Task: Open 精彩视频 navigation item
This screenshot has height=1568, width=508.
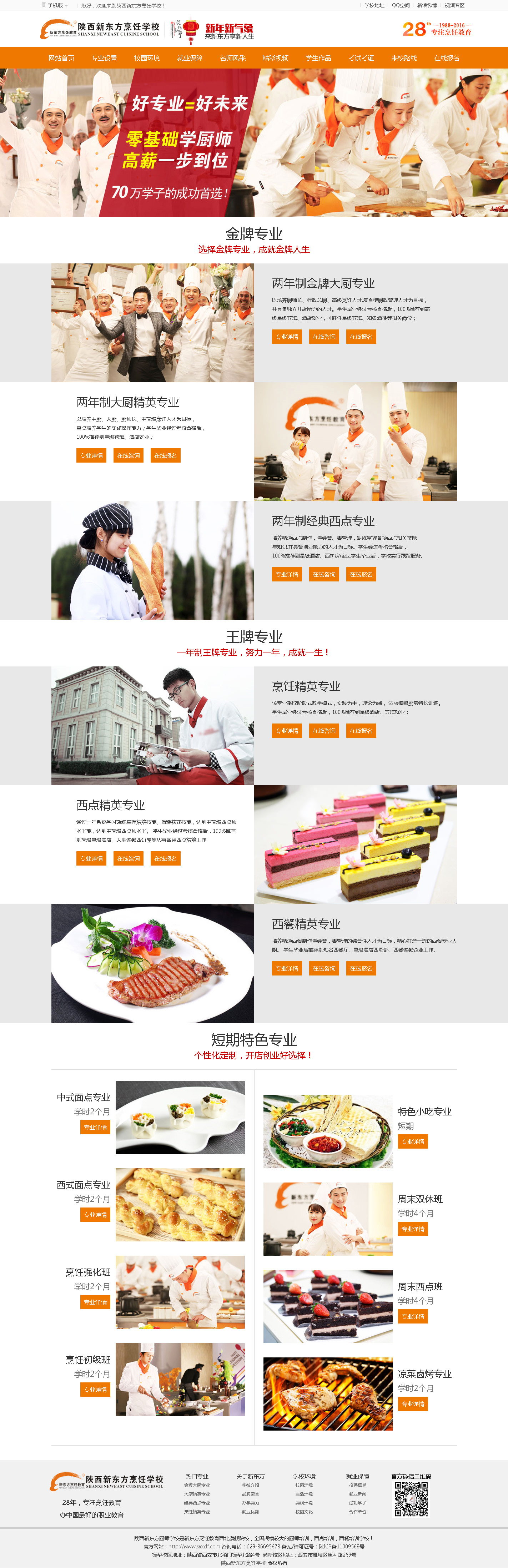Action: [275, 59]
